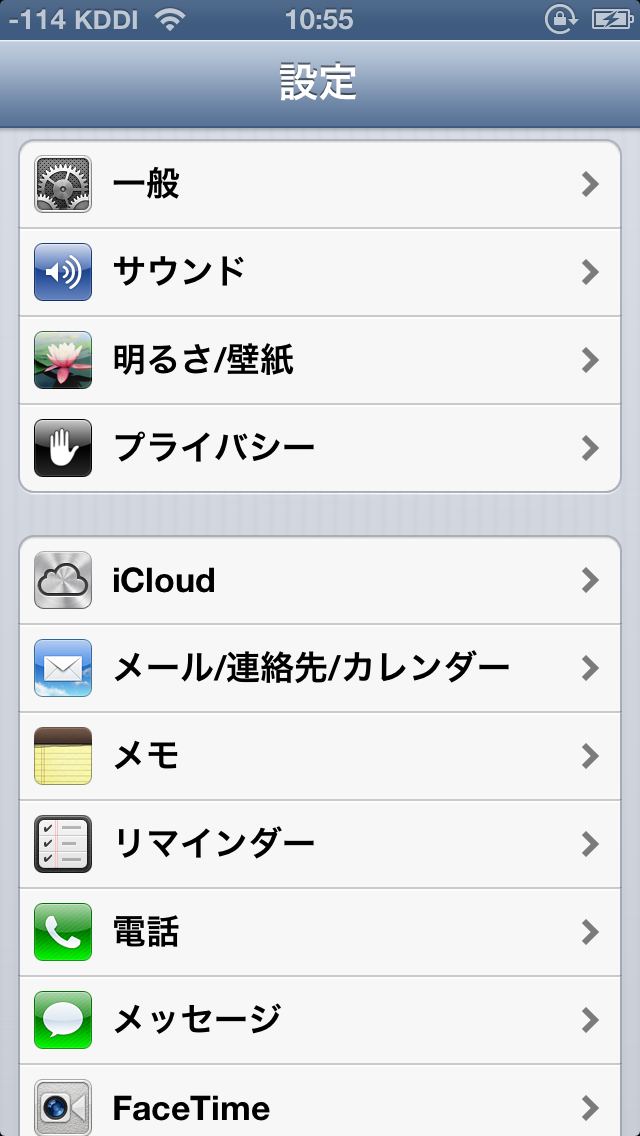Open 電話 phone settings

pos(320,932)
